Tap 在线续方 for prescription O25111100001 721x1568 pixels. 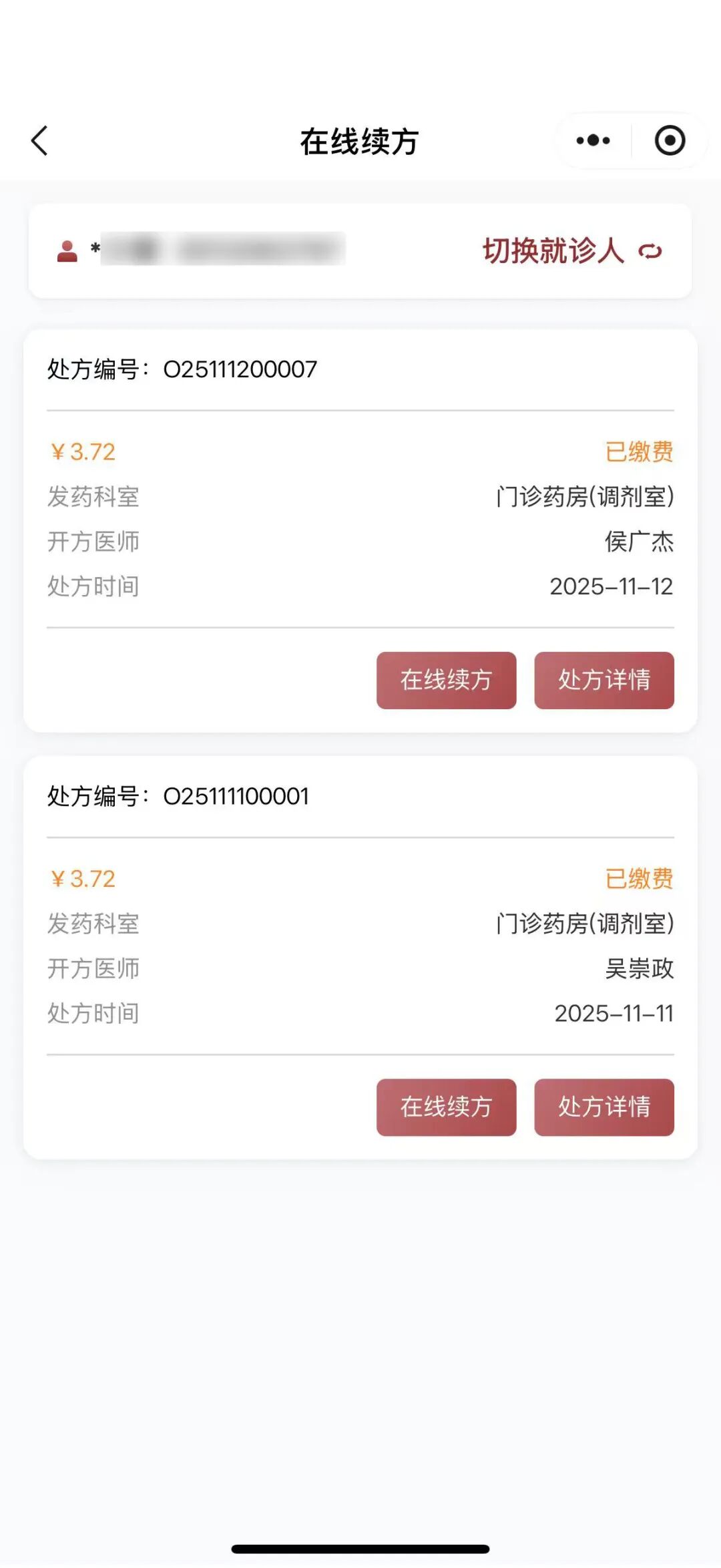pyautogui.click(x=446, y=1107)
